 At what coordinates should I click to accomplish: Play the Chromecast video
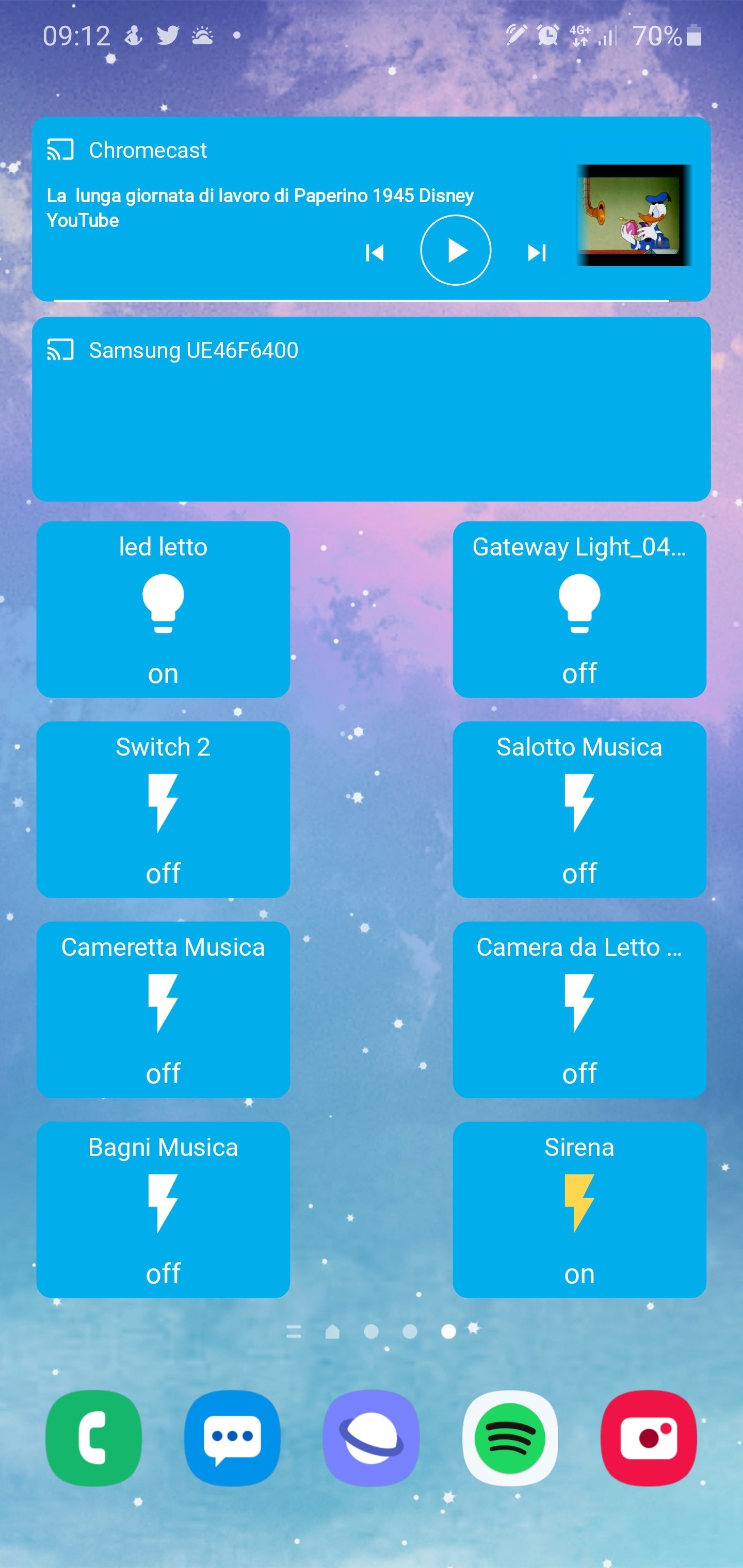point(455,250)
